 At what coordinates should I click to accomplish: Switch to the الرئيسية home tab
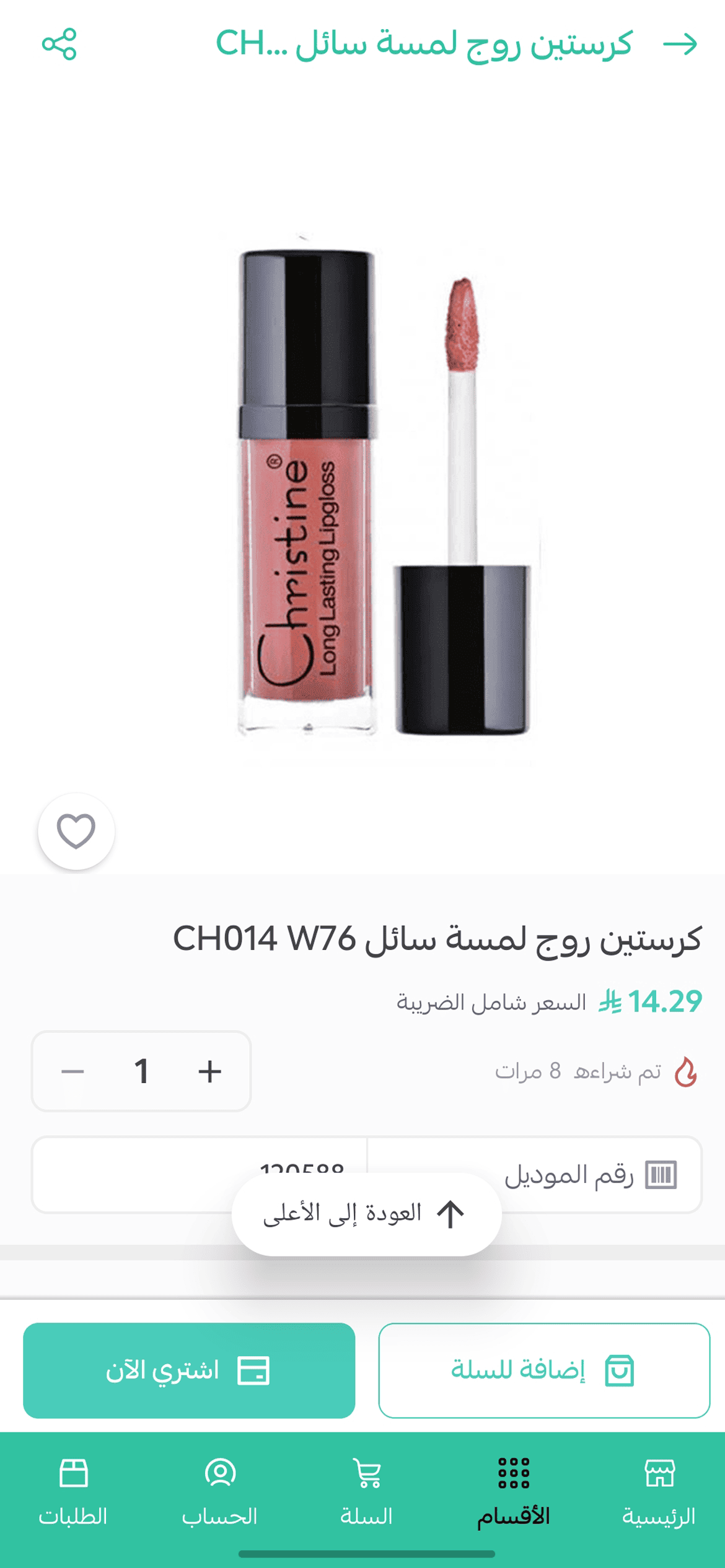(659, 1492)
